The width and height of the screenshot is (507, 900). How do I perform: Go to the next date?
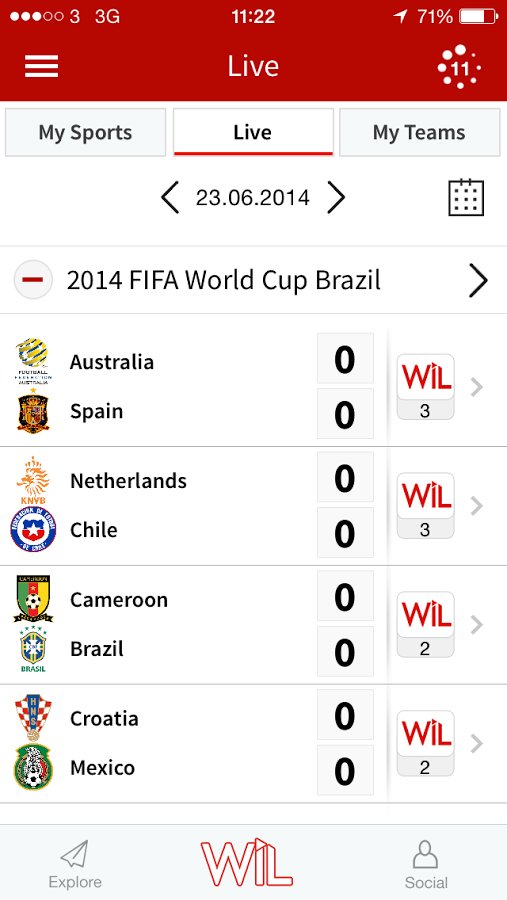click(336, 198)
